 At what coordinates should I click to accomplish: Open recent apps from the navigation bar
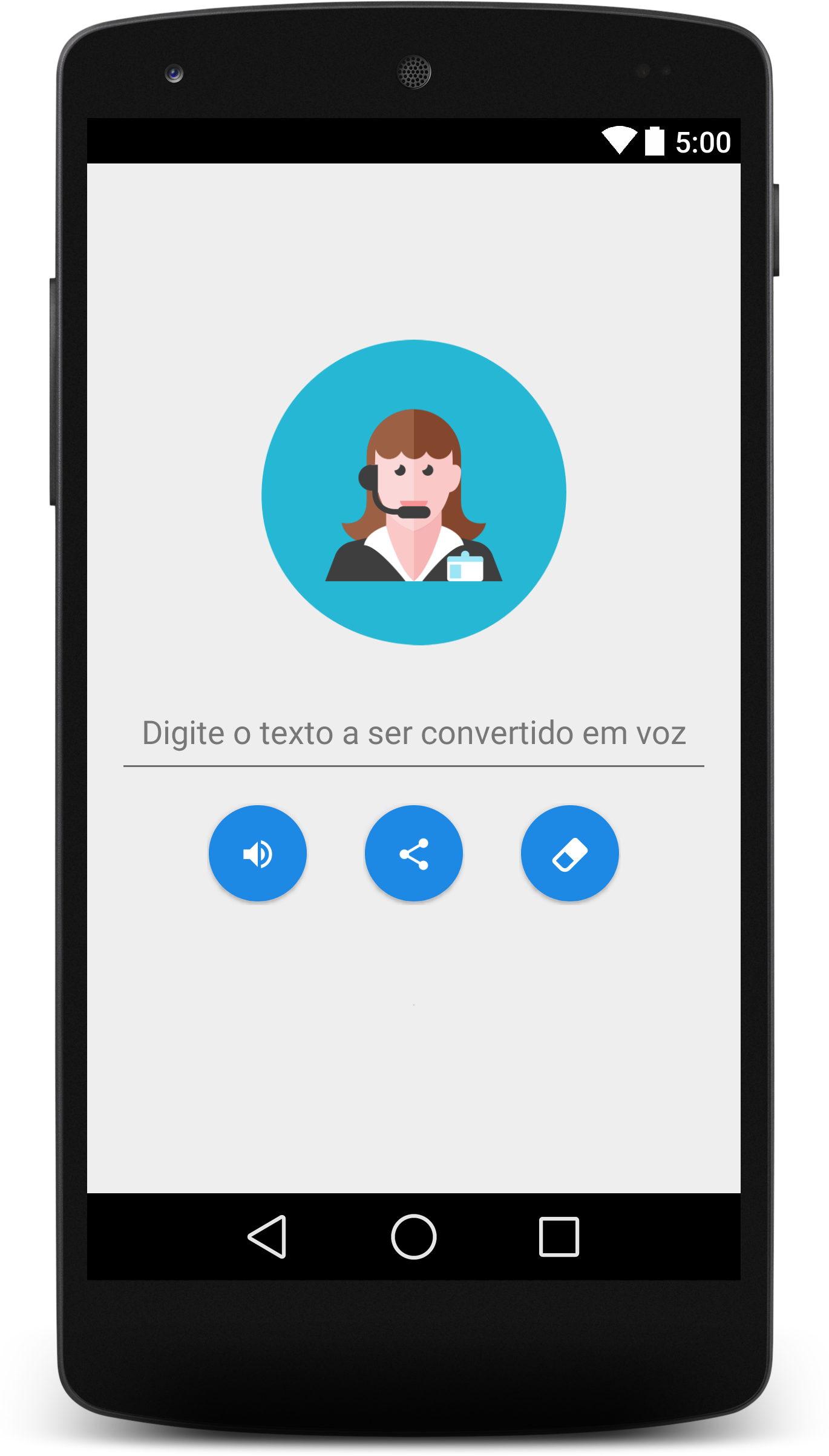[559, 1236]
